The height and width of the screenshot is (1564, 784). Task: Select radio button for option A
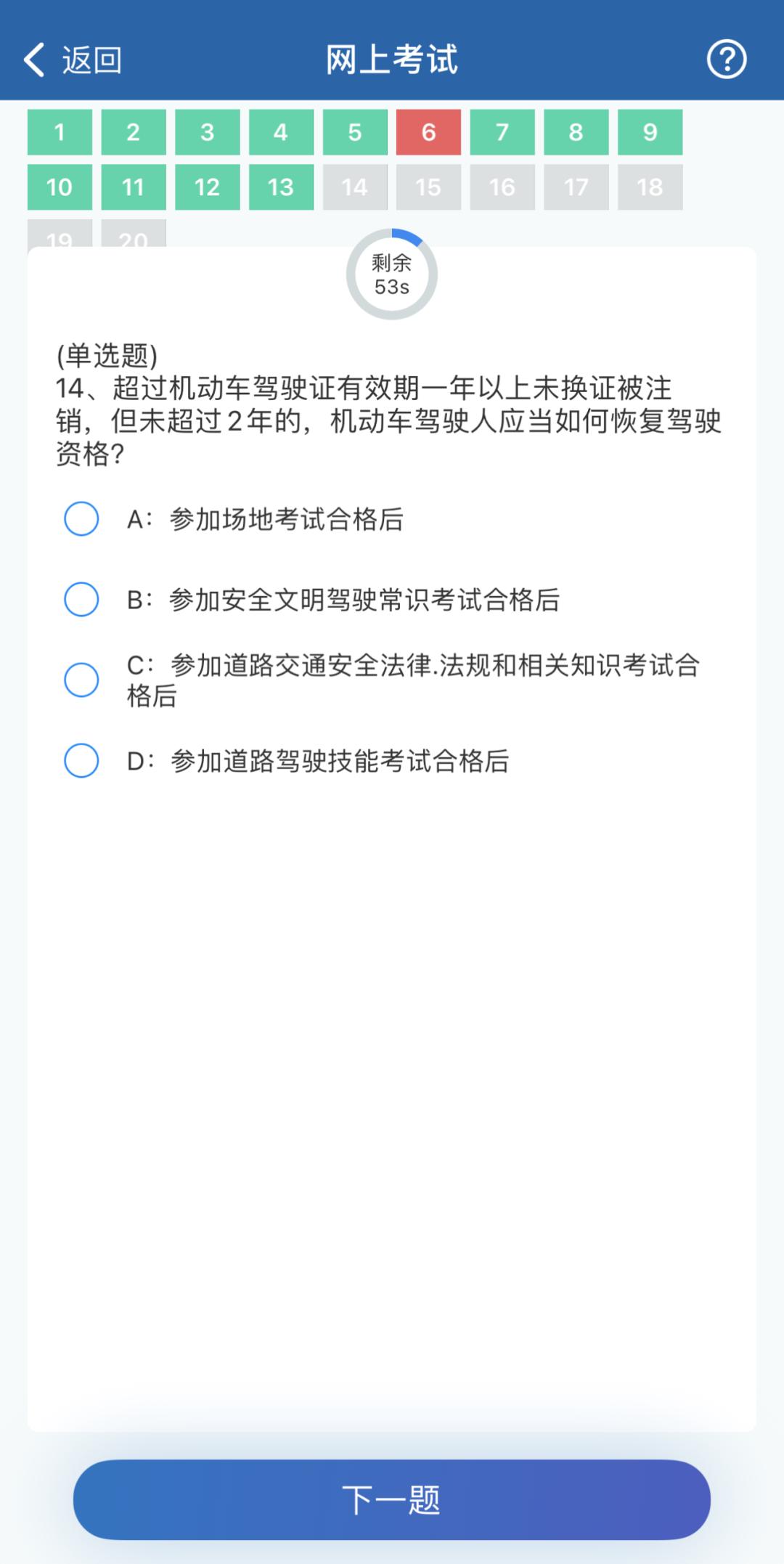pyautogui.click(x=81, y=518)
